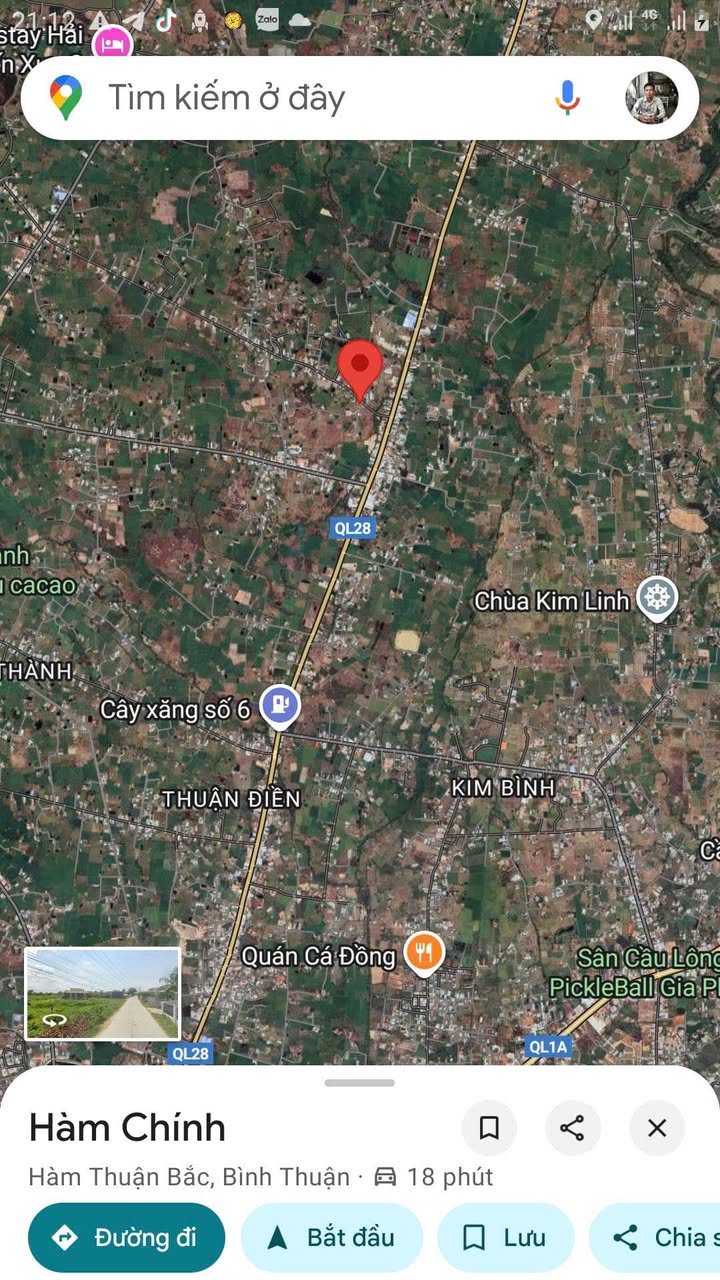
Task: Tap the red Hàm Chính location pin
Action: pyautogui.click(x=360, y=370)
